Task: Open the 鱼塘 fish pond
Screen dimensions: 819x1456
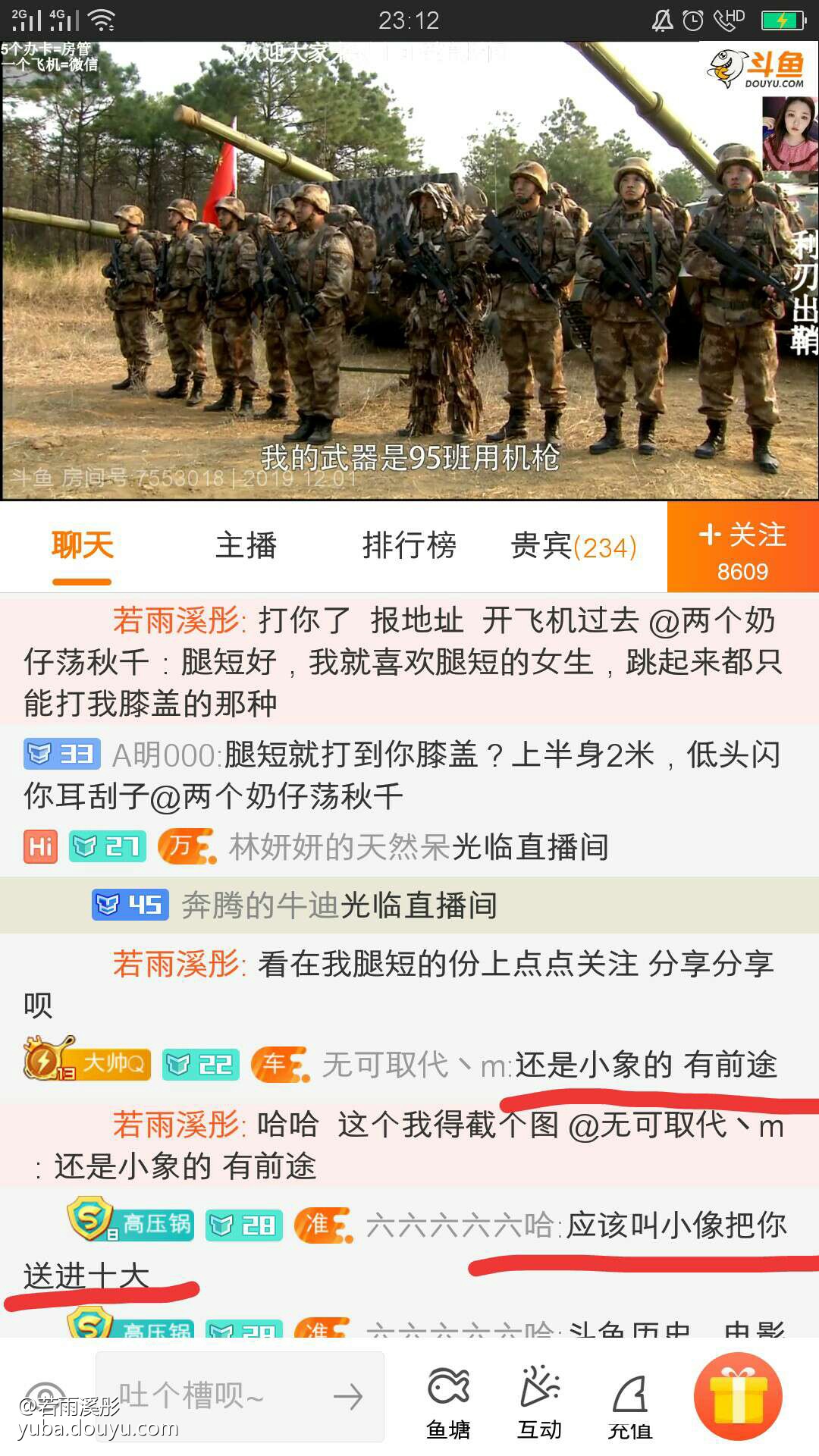Action: (x=448, y=1403)
